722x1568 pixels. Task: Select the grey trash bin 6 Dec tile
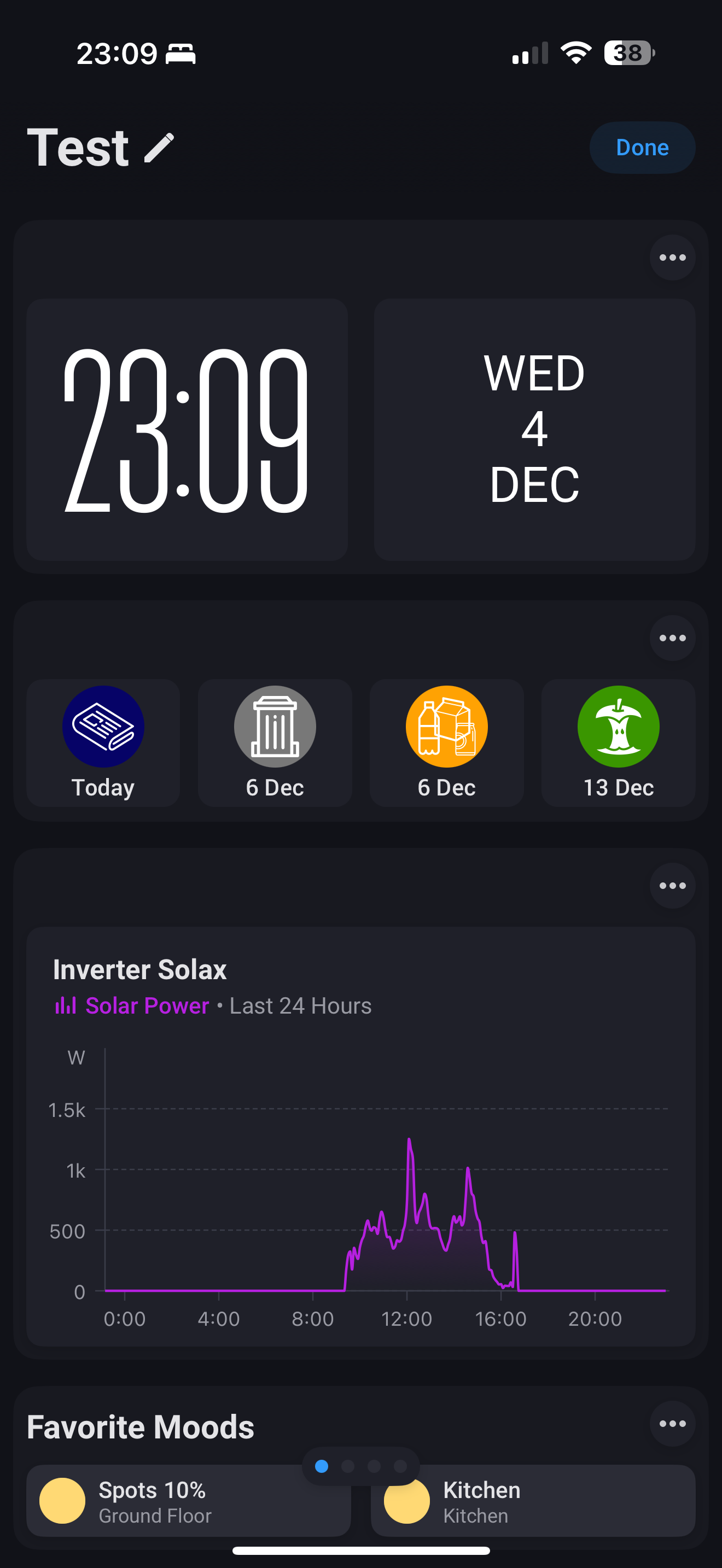[275, 742]
